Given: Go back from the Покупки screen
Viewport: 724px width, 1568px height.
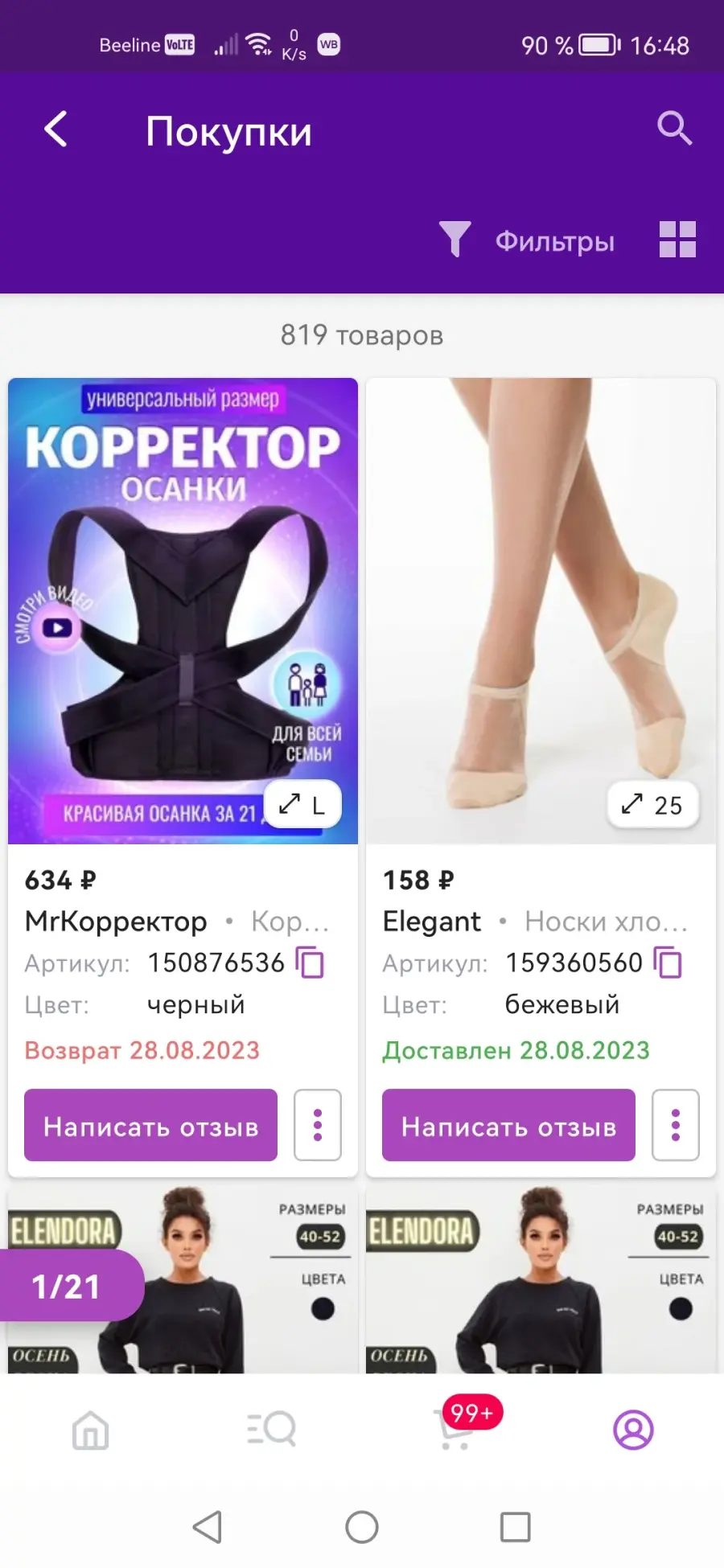Looking at the screenshot, I should tap(56, 129).
